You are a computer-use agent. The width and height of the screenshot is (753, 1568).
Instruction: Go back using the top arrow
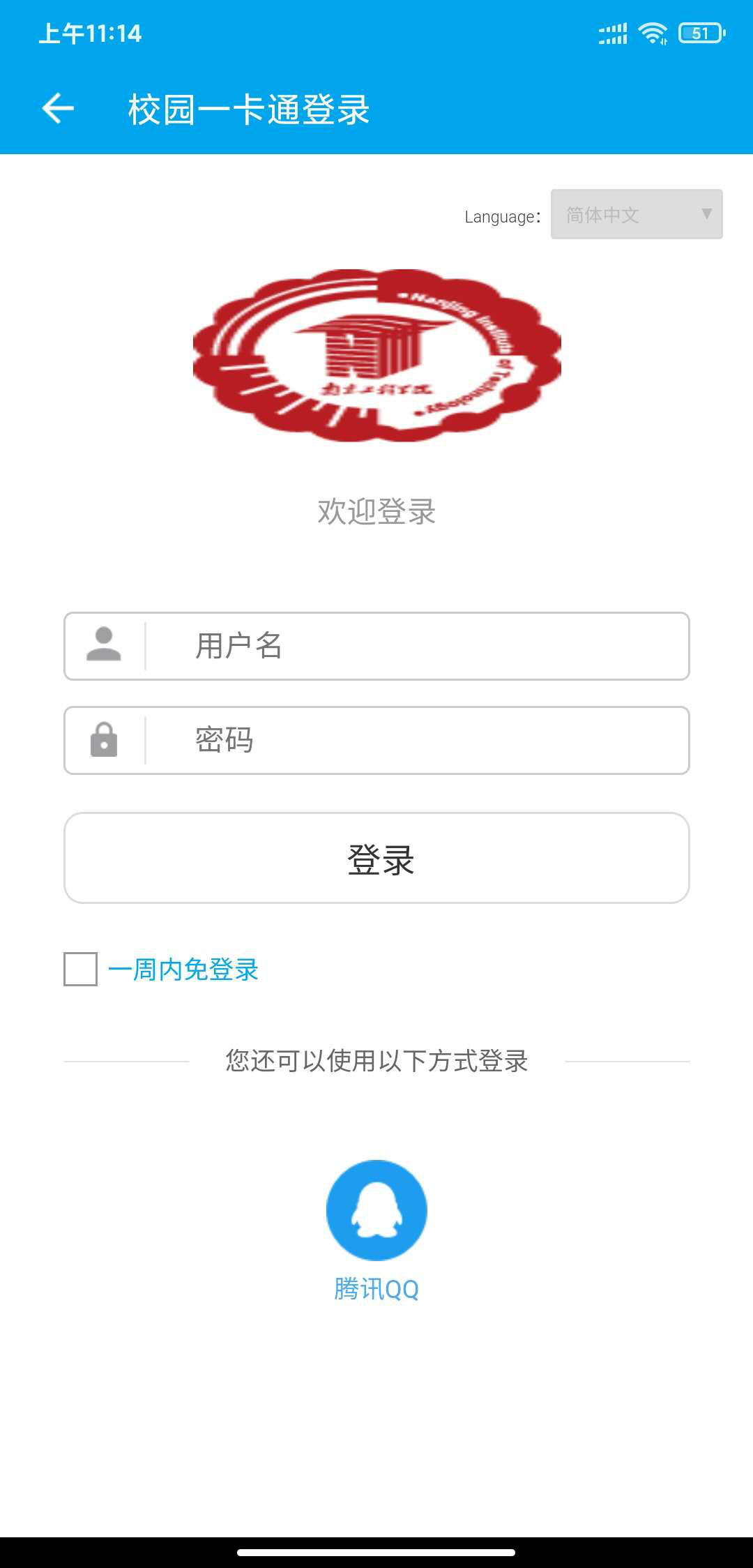pyautogui.click(x=58, y=108)
